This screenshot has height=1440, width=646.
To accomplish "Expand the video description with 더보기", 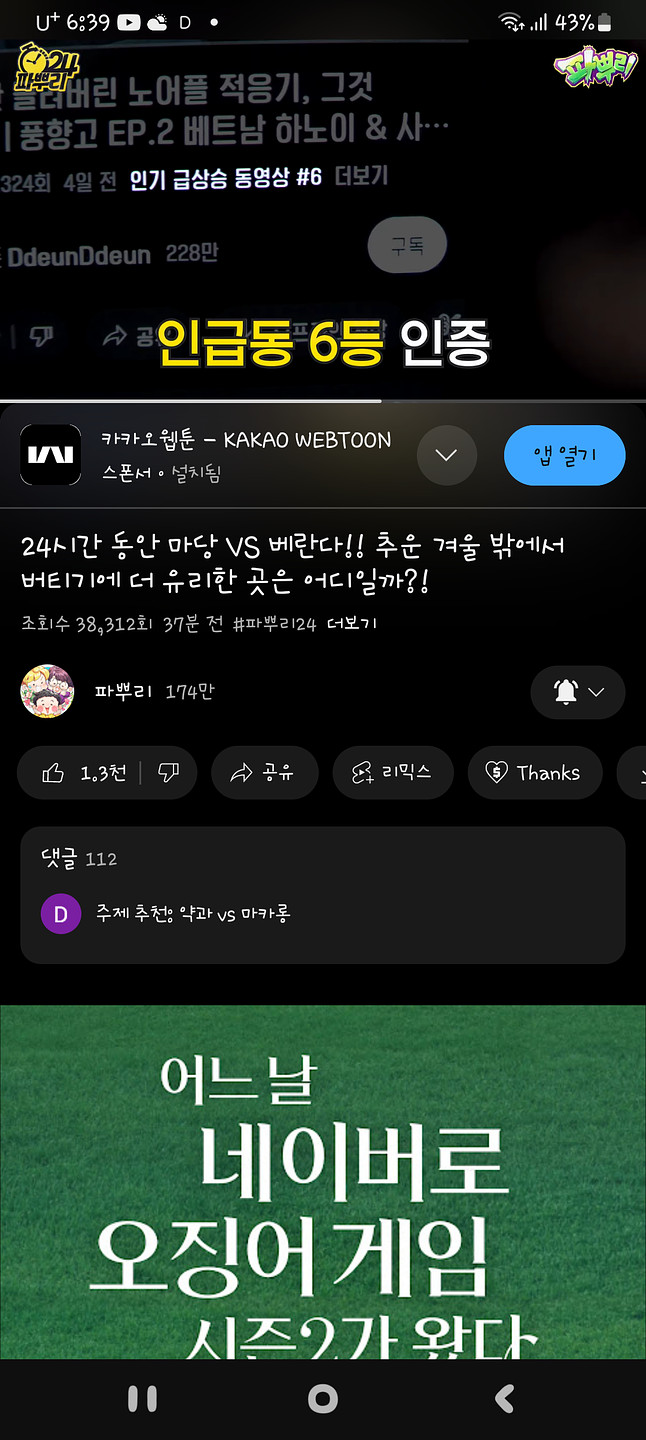I will (351, 624).
